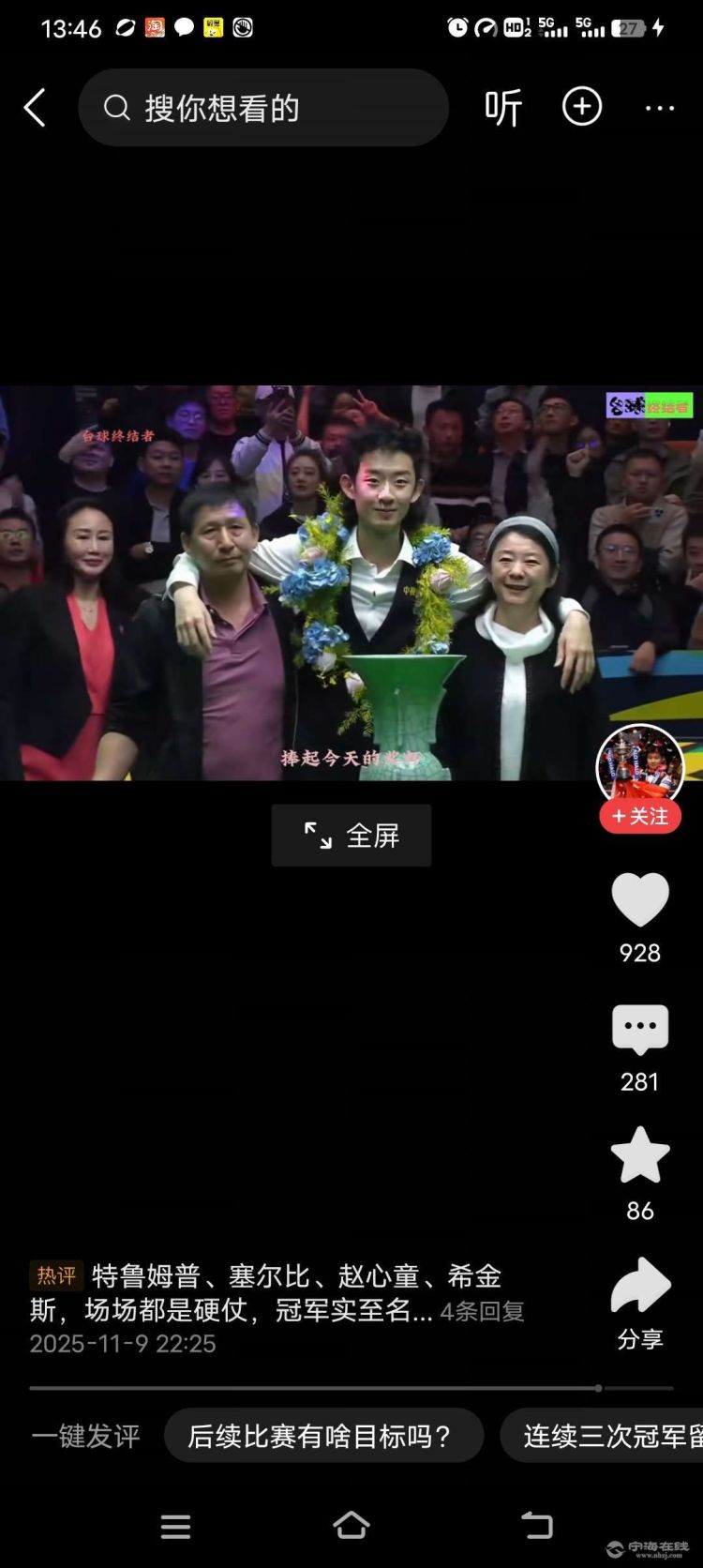Like this video with the heart
This screenshot has height=1568, width=703.
click(640, 899)
